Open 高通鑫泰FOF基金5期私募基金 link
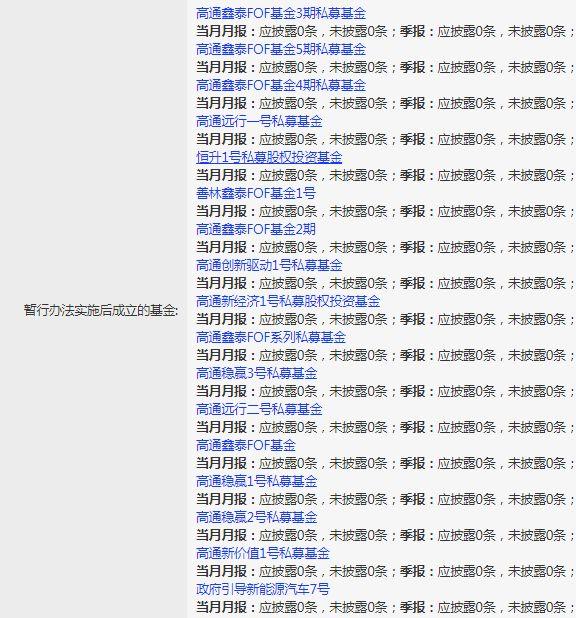The image size is (576, 618). click(281, 49)
